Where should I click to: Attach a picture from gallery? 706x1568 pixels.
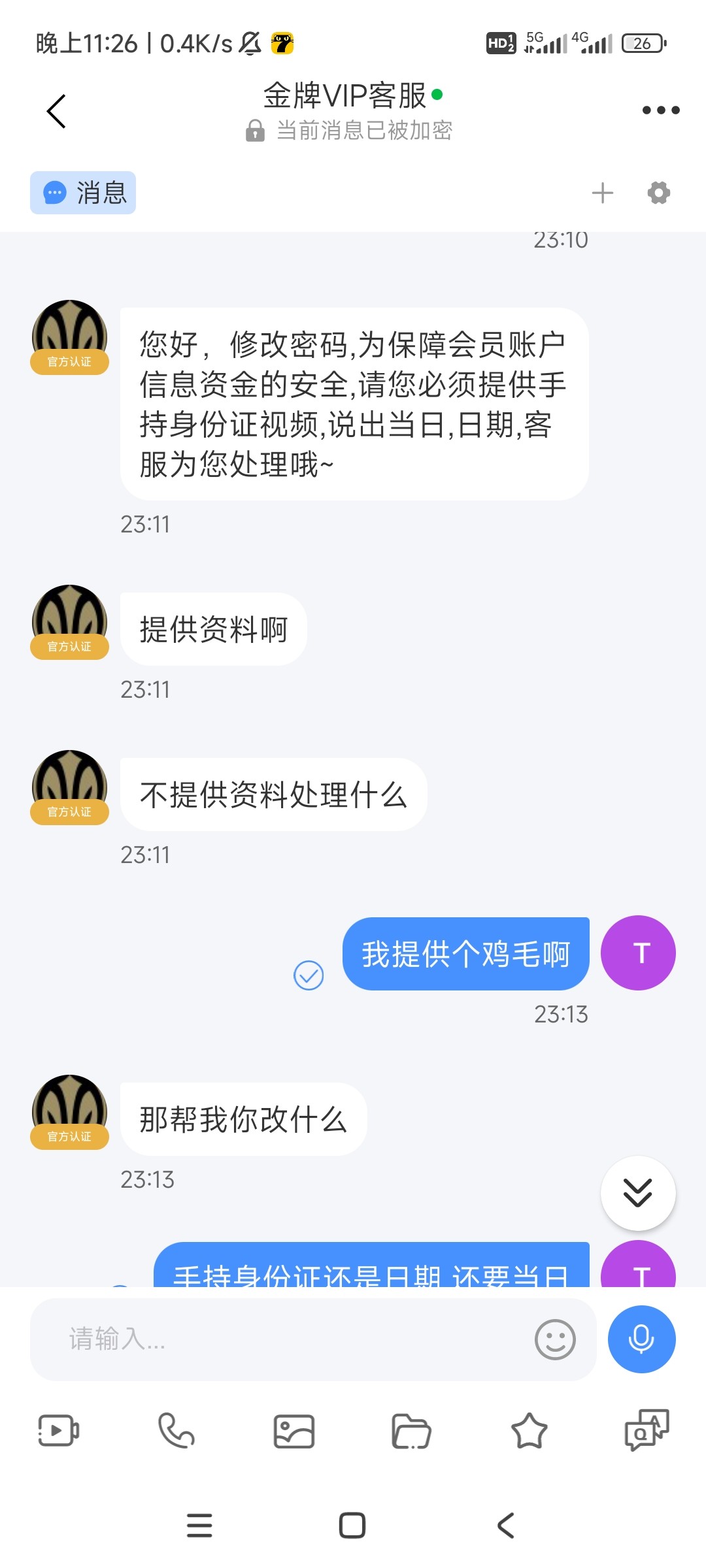click(294, 1431)
